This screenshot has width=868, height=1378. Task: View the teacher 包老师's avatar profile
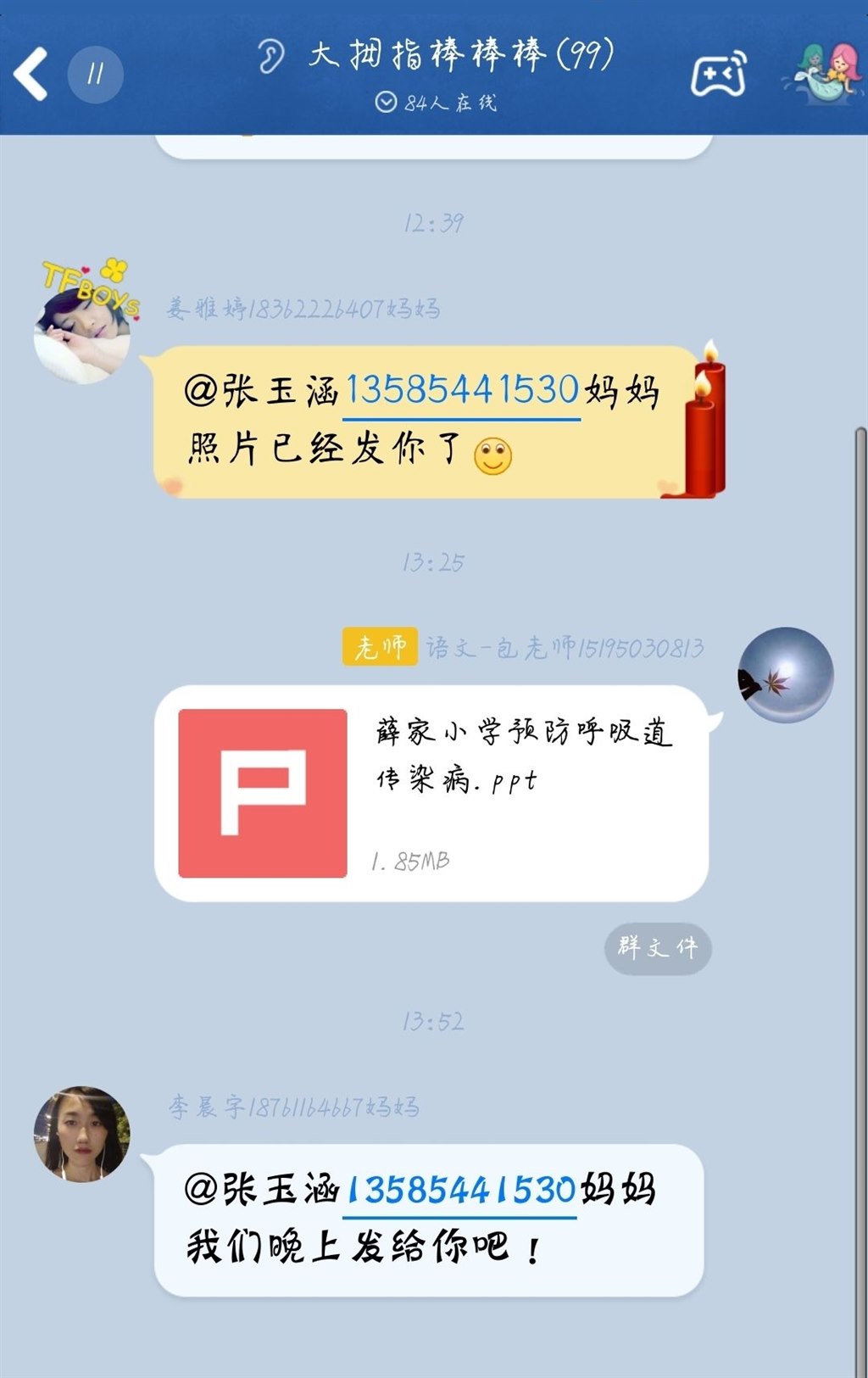[x=786, y=675]
